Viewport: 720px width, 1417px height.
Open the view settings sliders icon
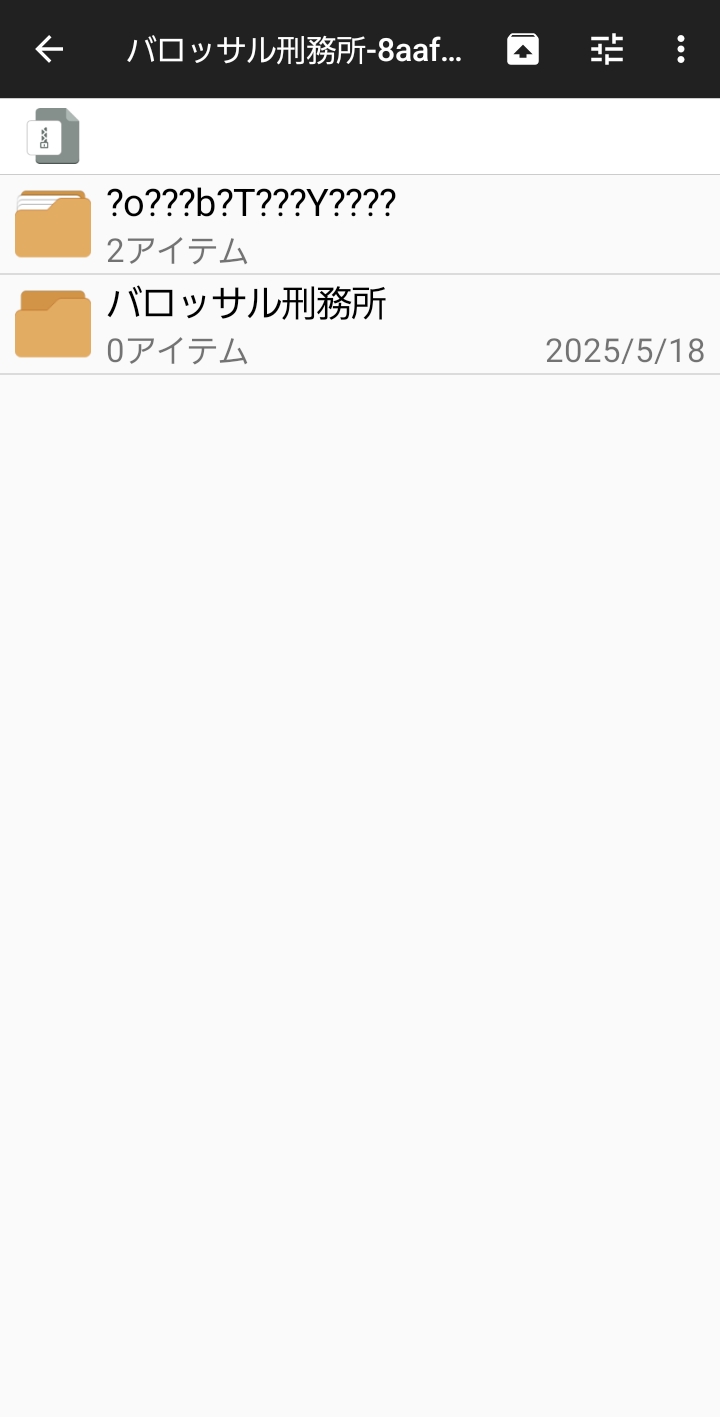point(606,49)
